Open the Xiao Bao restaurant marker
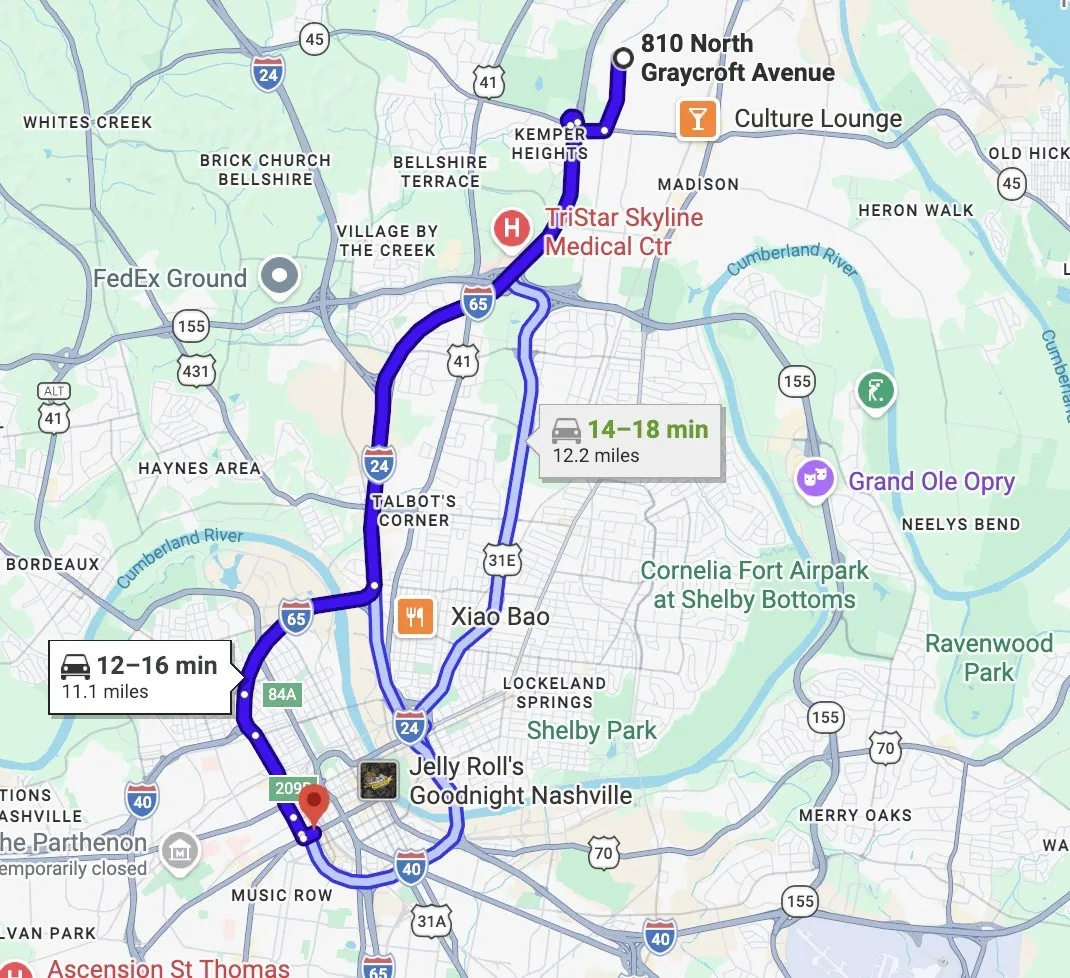 pyautogui.click(x=416, y=616)
